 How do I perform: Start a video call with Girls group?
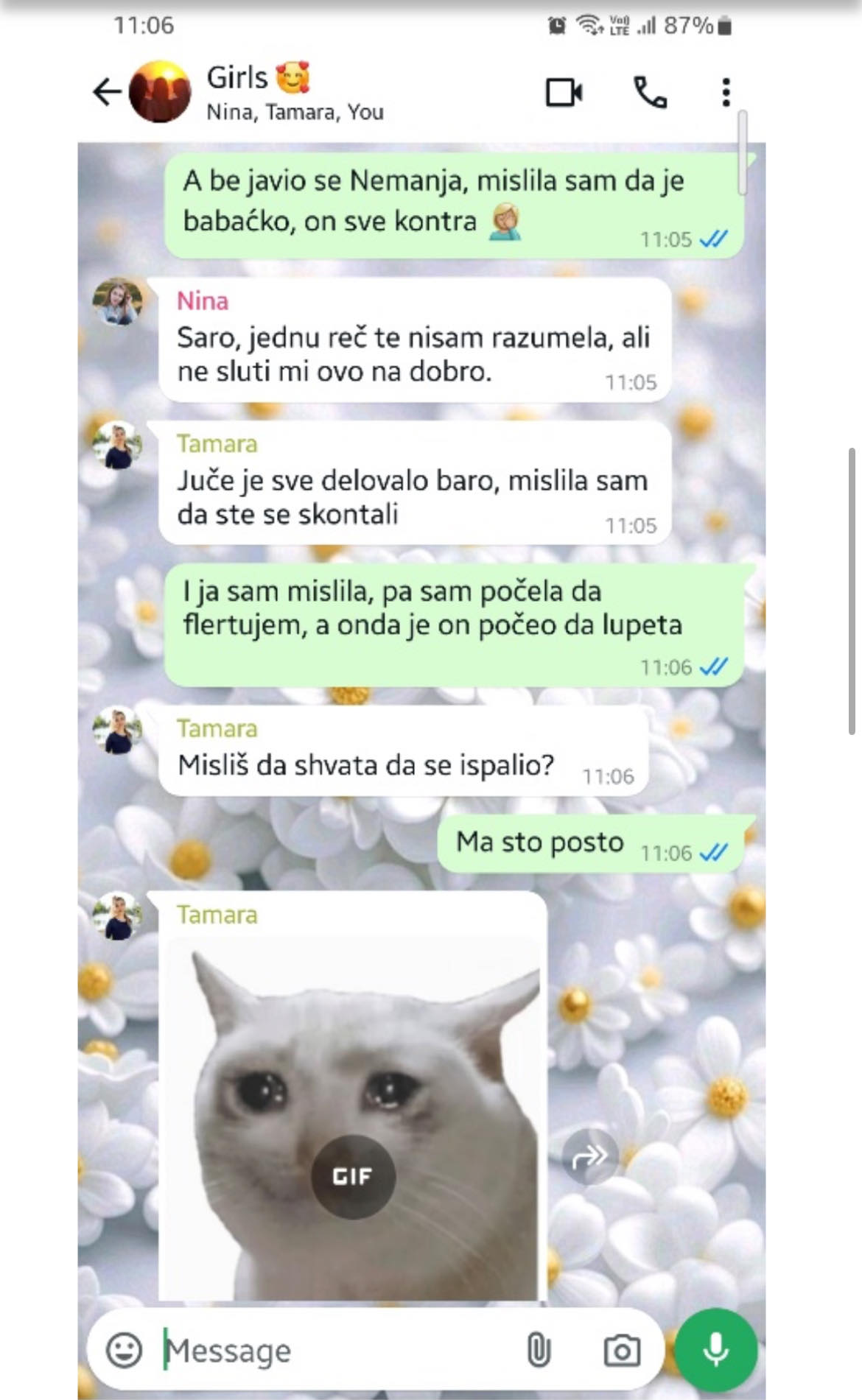tap(564, 93)
